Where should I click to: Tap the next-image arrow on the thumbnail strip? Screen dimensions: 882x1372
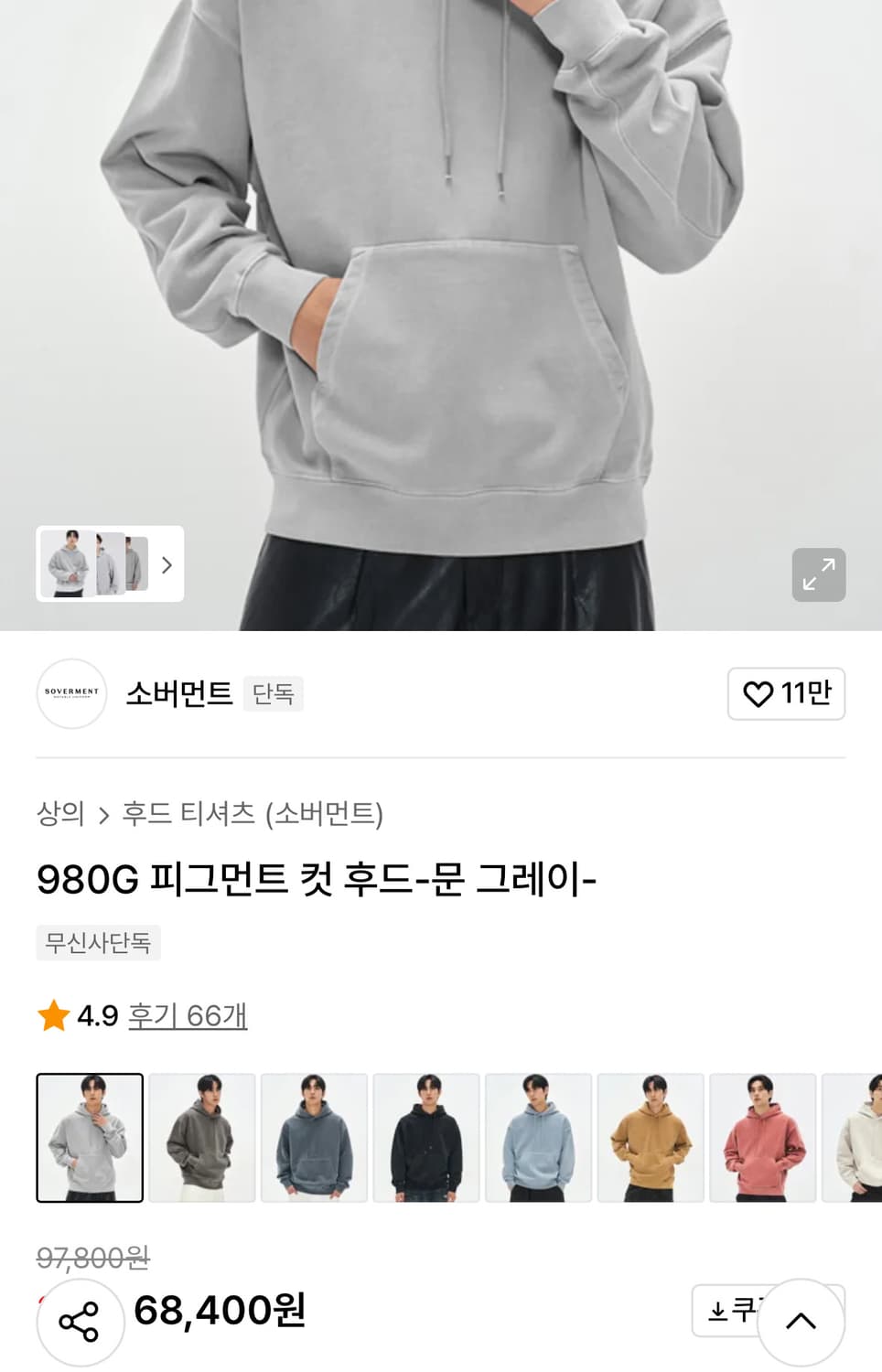click(x=167, y=565)
